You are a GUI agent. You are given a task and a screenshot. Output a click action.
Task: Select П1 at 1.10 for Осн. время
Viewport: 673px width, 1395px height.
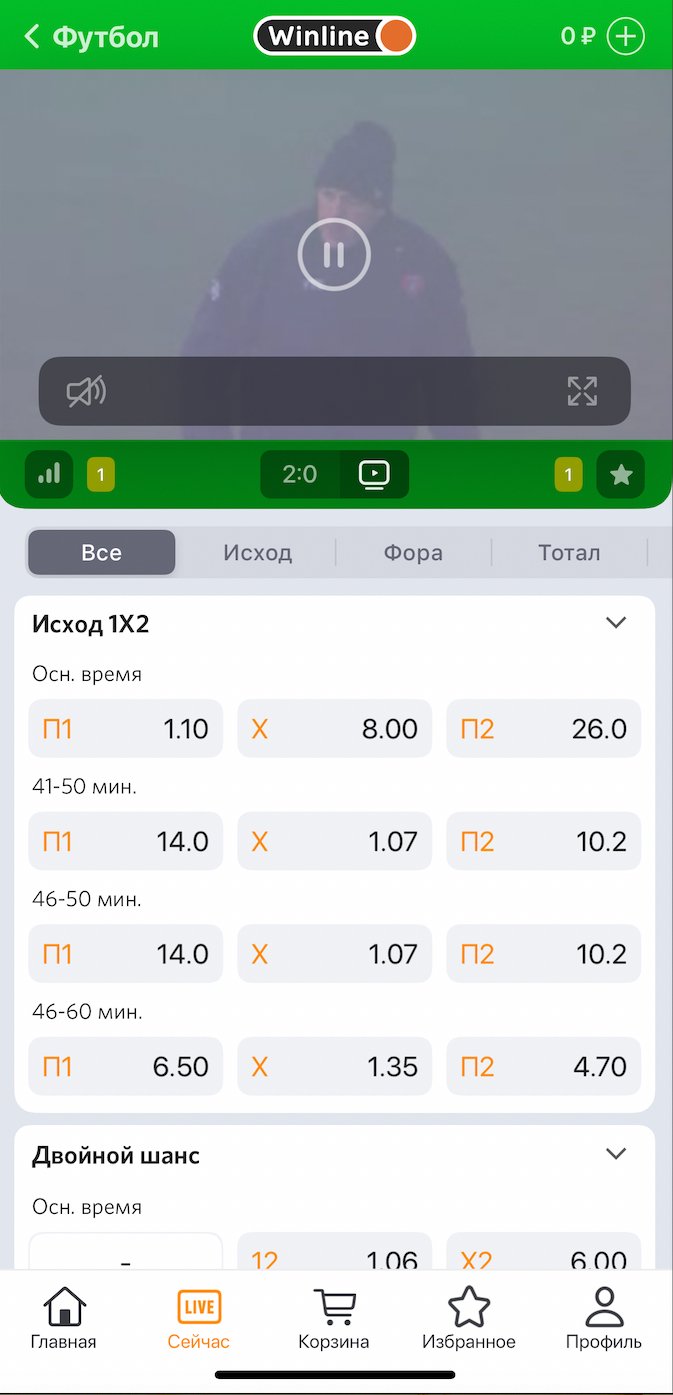pyautogui.click(x=126, y=729)
